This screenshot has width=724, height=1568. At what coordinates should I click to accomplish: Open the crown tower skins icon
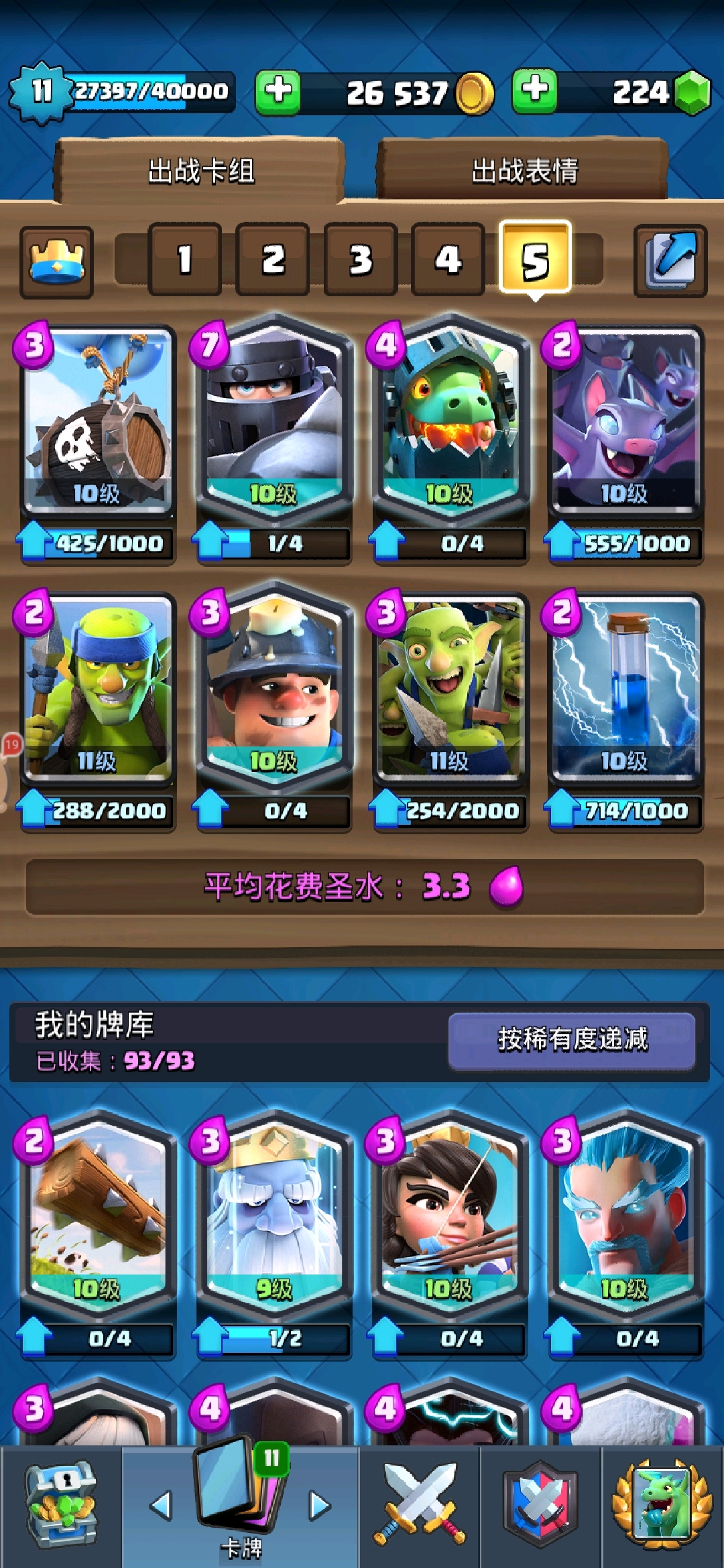click(x=56, y=262)
